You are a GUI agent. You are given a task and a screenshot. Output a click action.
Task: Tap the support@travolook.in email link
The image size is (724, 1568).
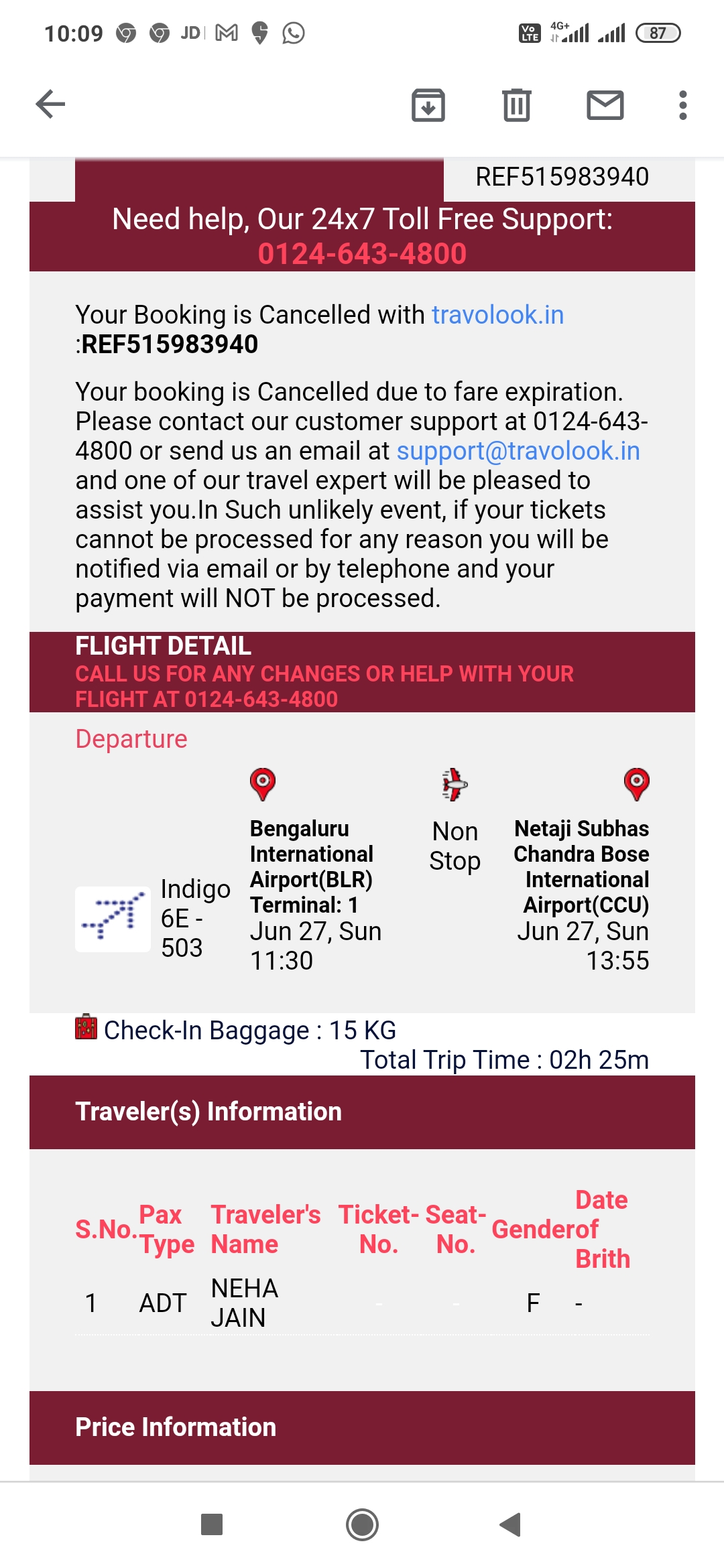(x=518, y=451)
